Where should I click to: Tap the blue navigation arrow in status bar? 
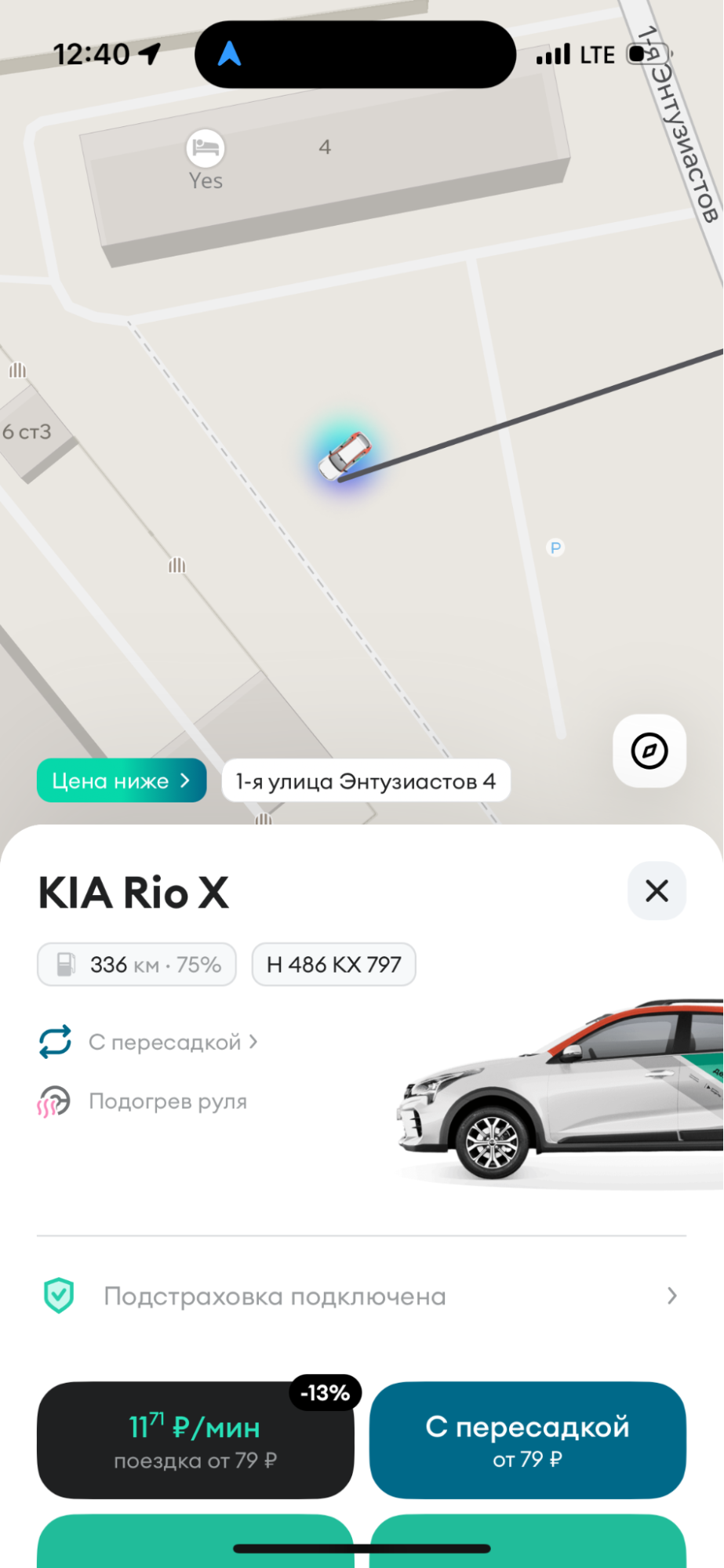tap(229, 54)
